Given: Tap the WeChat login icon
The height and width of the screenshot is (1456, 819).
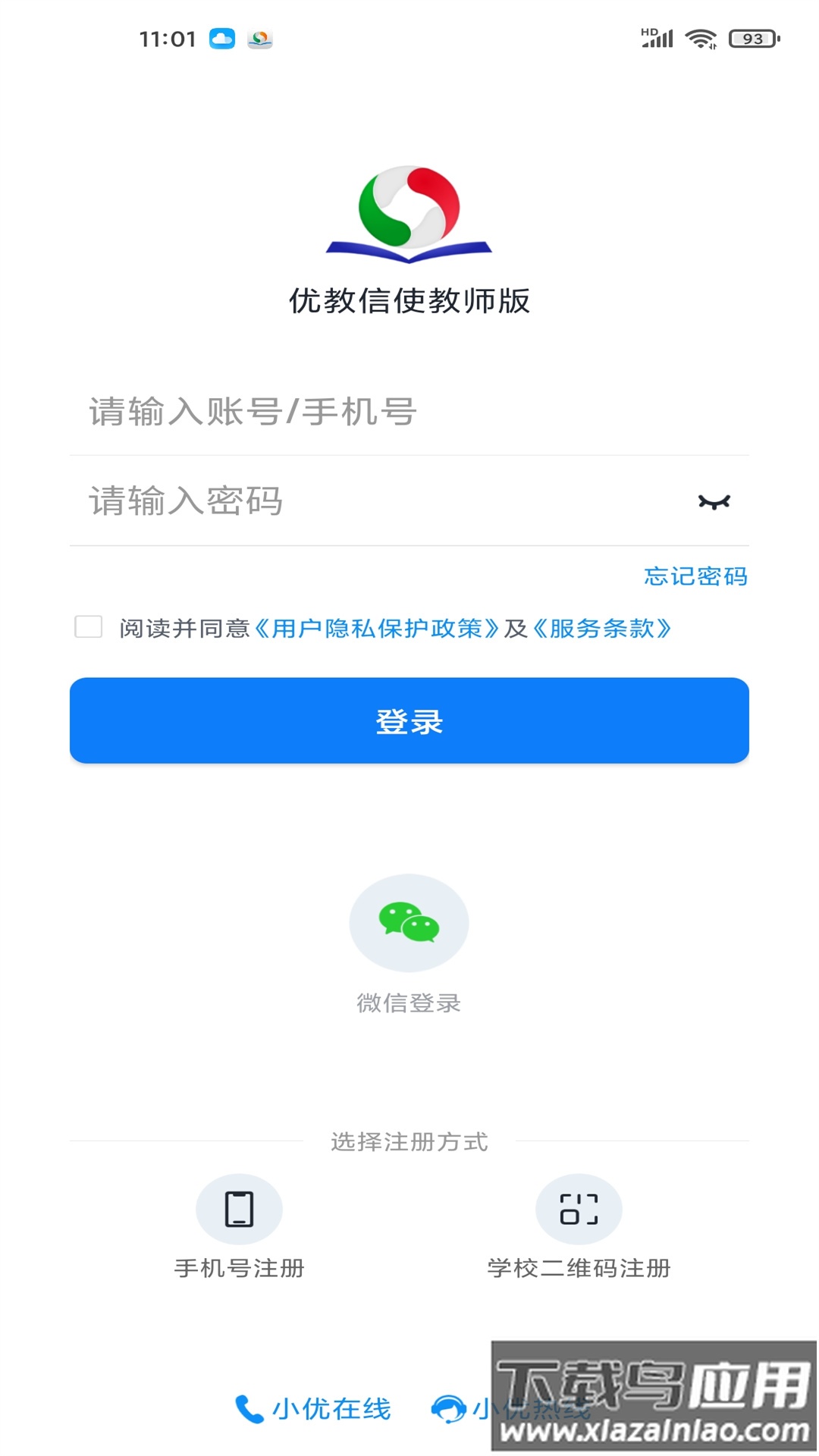Looking at the screenshot, I should pyautogui.click(x=409, y=923).
